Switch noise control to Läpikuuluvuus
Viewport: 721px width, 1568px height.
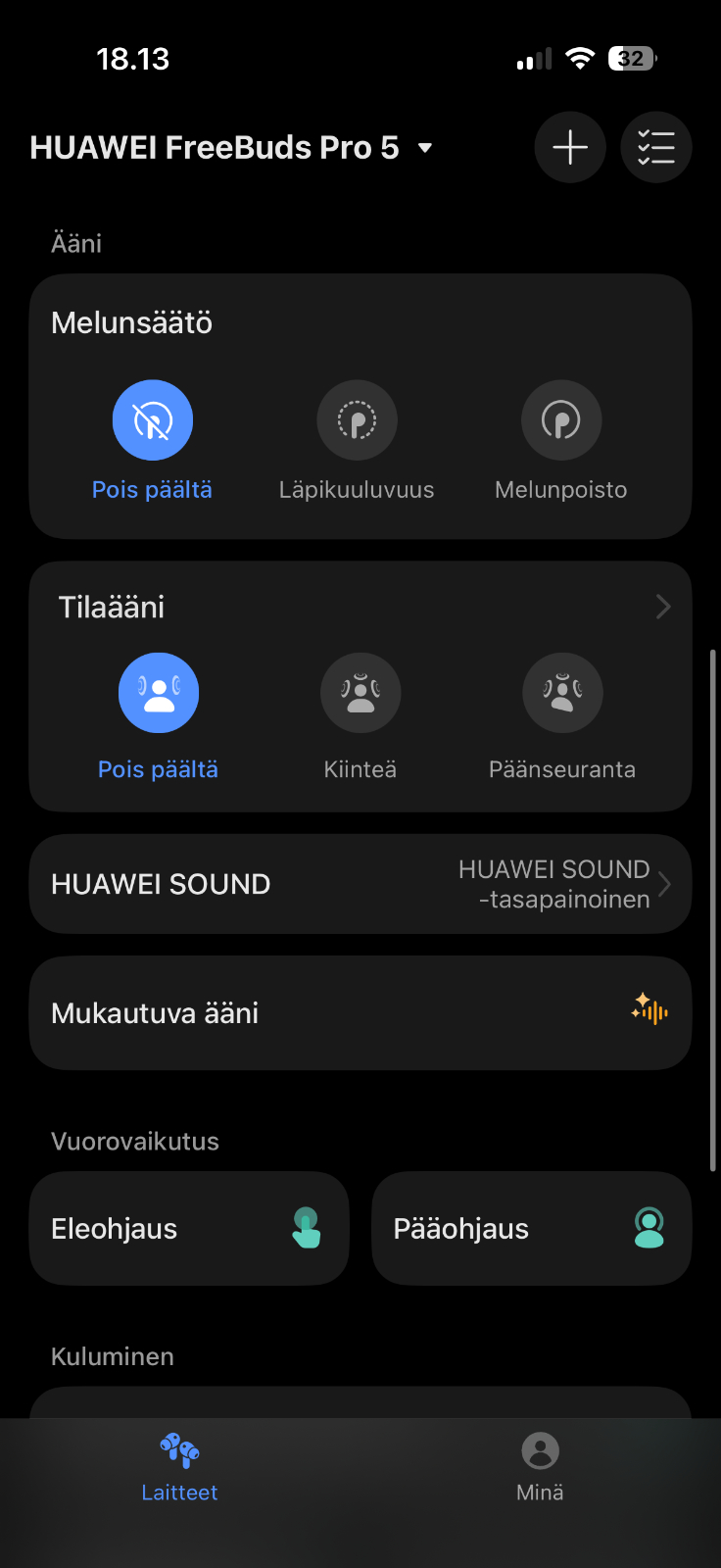click(x=357, y=421)
